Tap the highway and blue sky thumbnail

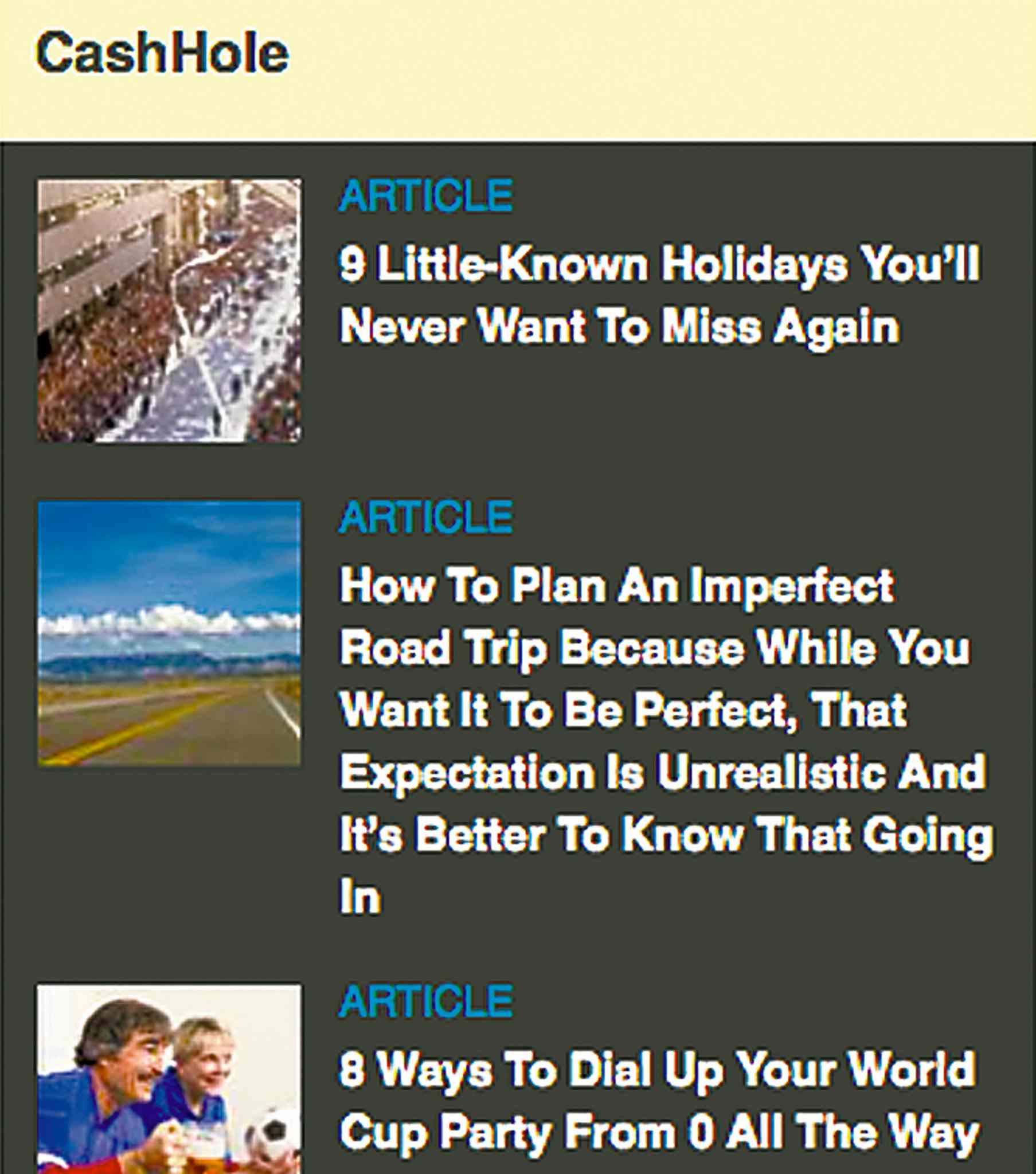169,633
